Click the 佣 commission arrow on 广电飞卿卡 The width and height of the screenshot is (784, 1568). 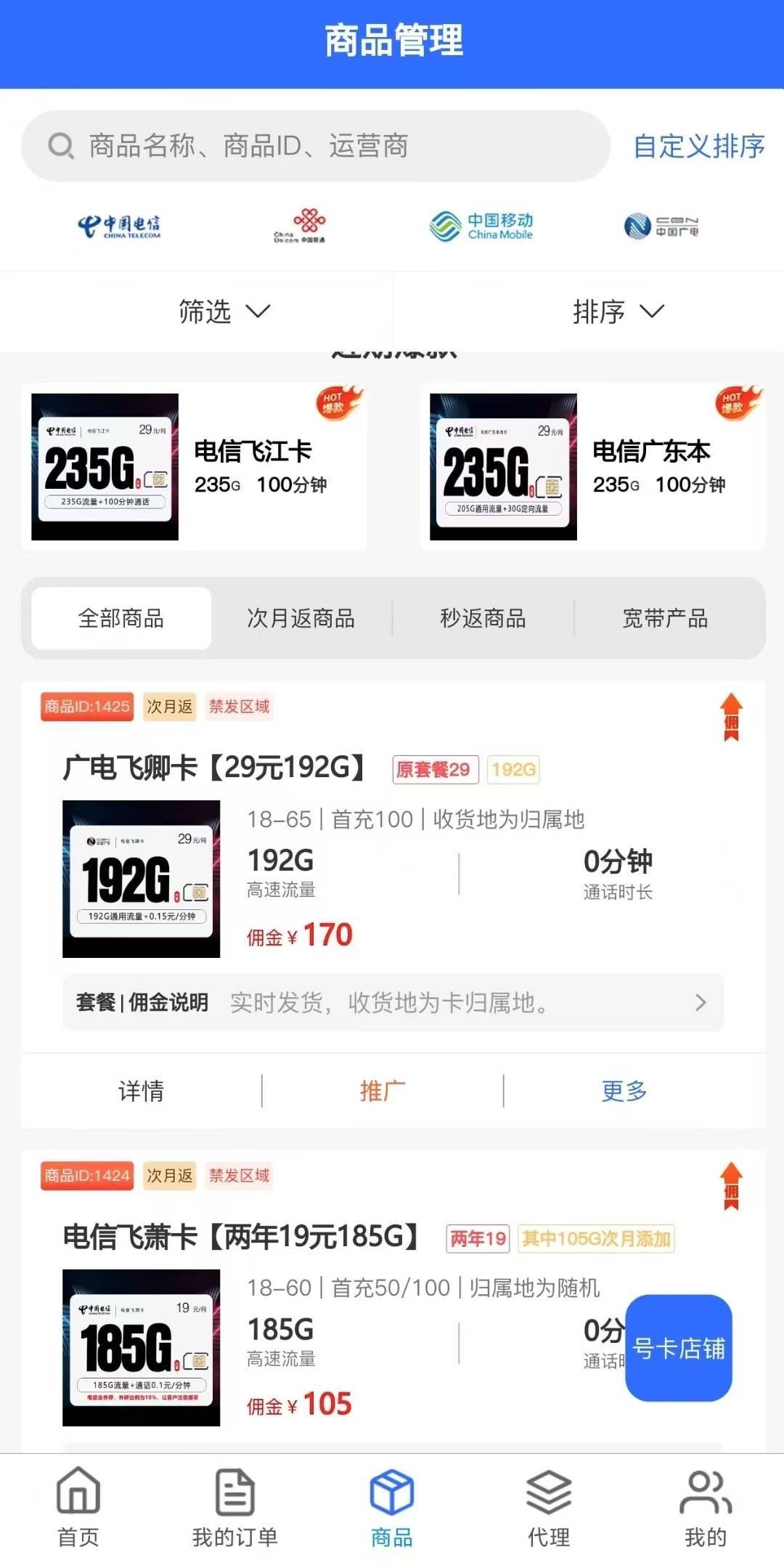(x=730, y=719)
